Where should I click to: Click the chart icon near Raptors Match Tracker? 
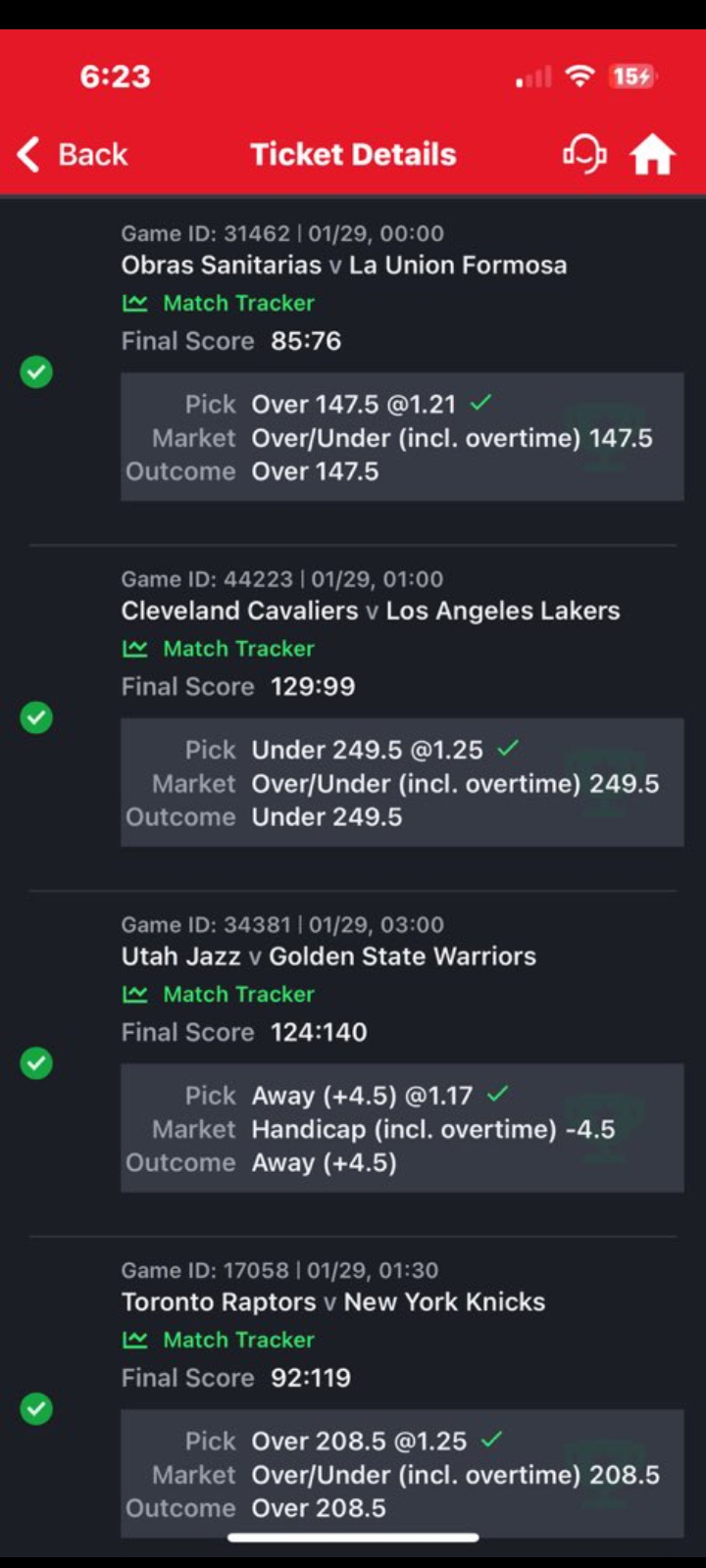point(135,1340)
